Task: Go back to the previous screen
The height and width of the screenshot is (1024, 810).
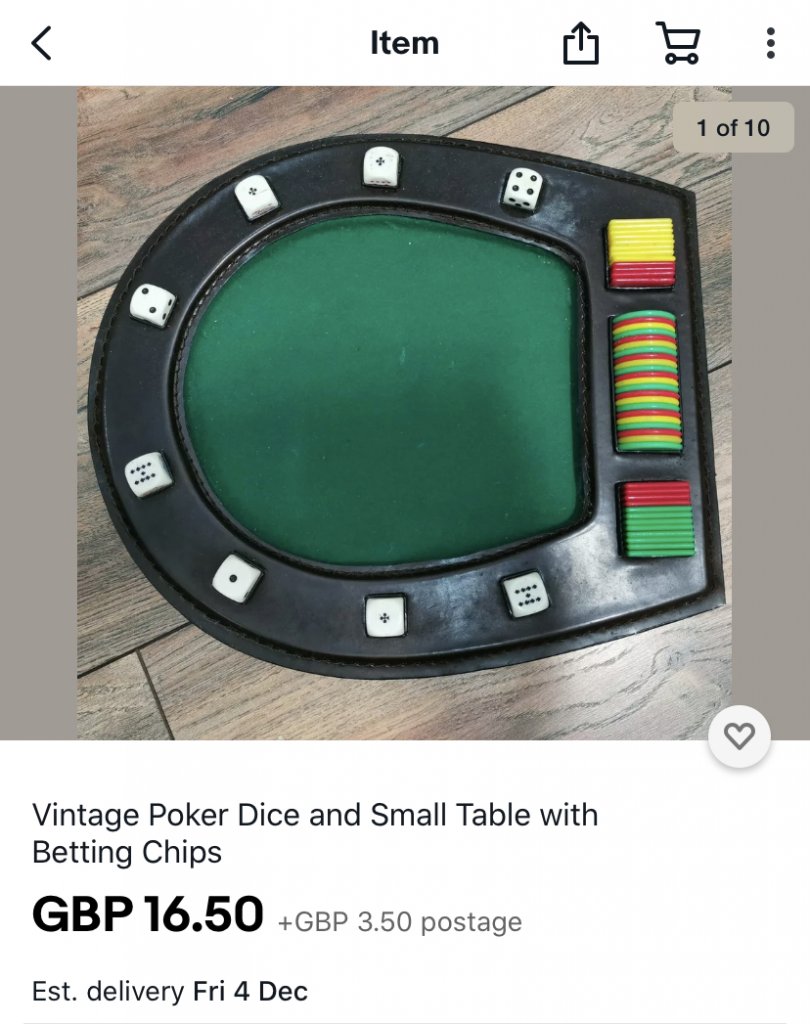Action: click(x=41, y=43)
